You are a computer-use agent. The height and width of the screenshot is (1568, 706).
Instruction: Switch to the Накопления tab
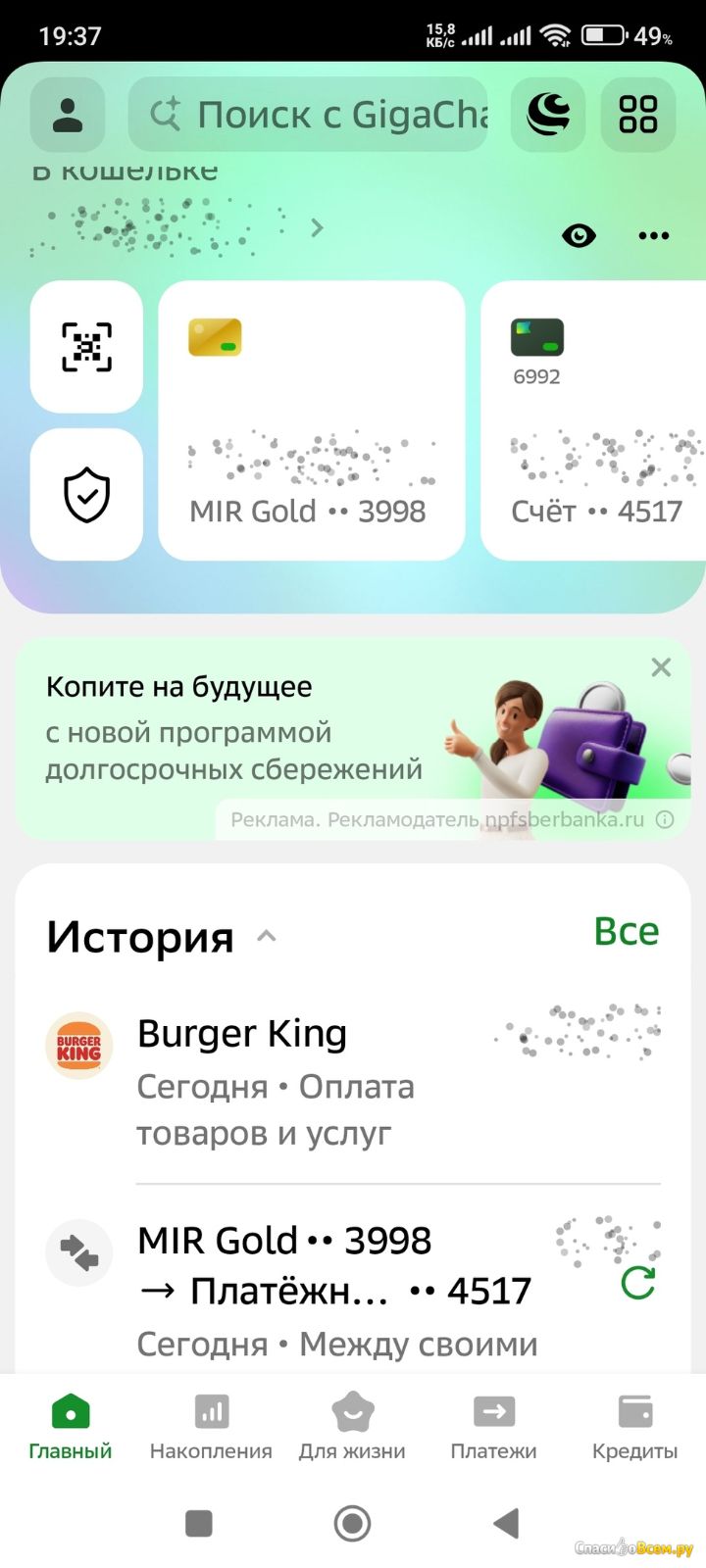click(x=211, y=1428)
